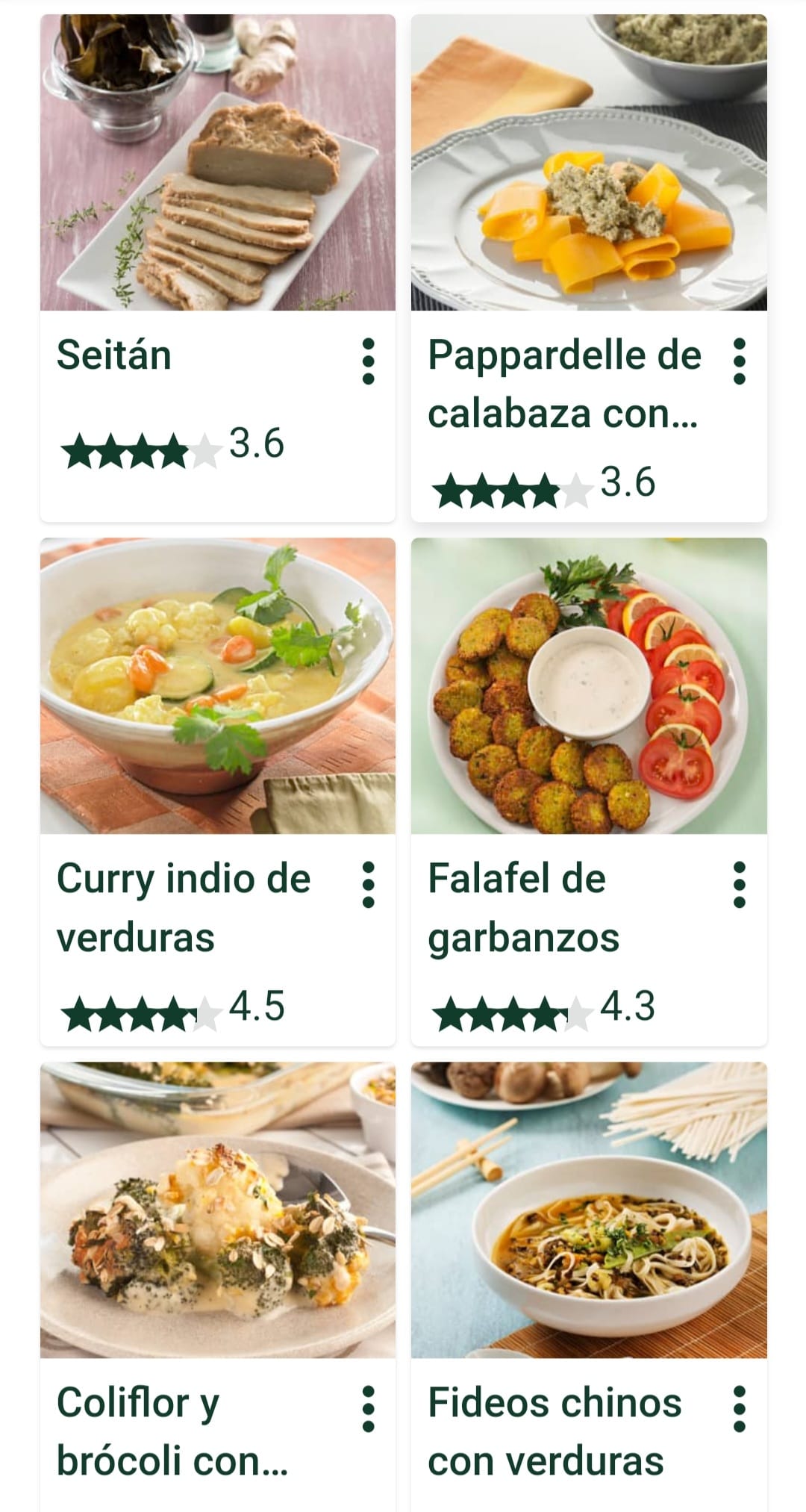View Fideos chinos con verduras recipe
Viewport: 806px width, 1512px height.
[589, 1210]
